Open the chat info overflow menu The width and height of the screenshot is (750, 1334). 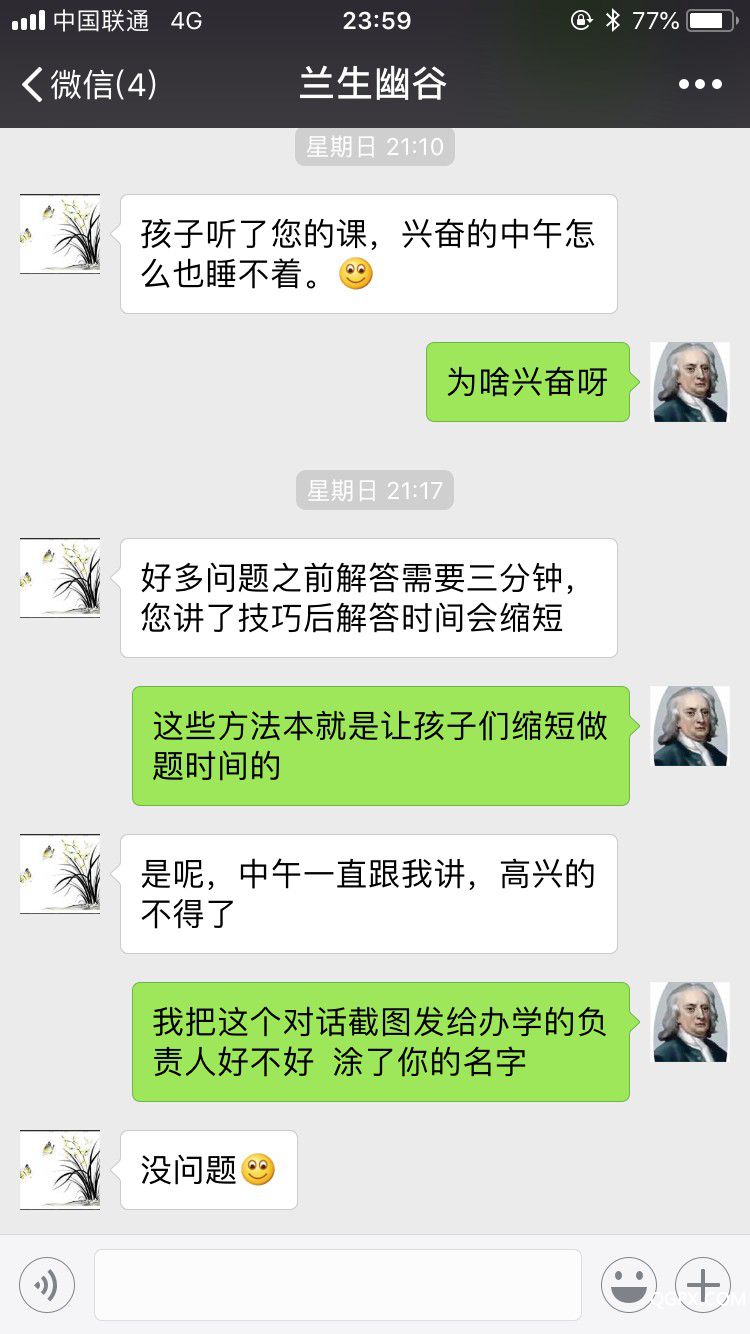[700, 85]
